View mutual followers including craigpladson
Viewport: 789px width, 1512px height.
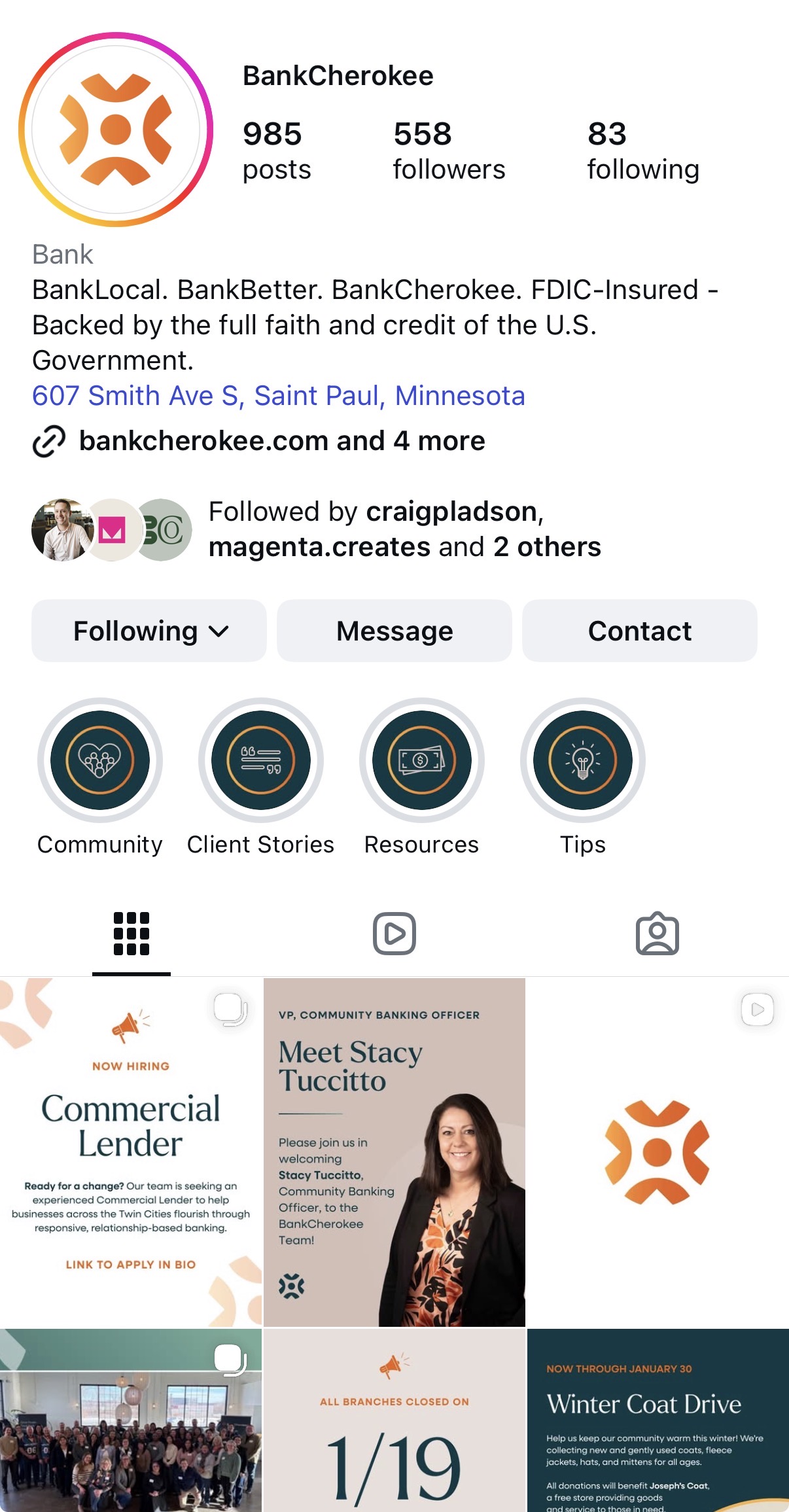click(404, 529)
